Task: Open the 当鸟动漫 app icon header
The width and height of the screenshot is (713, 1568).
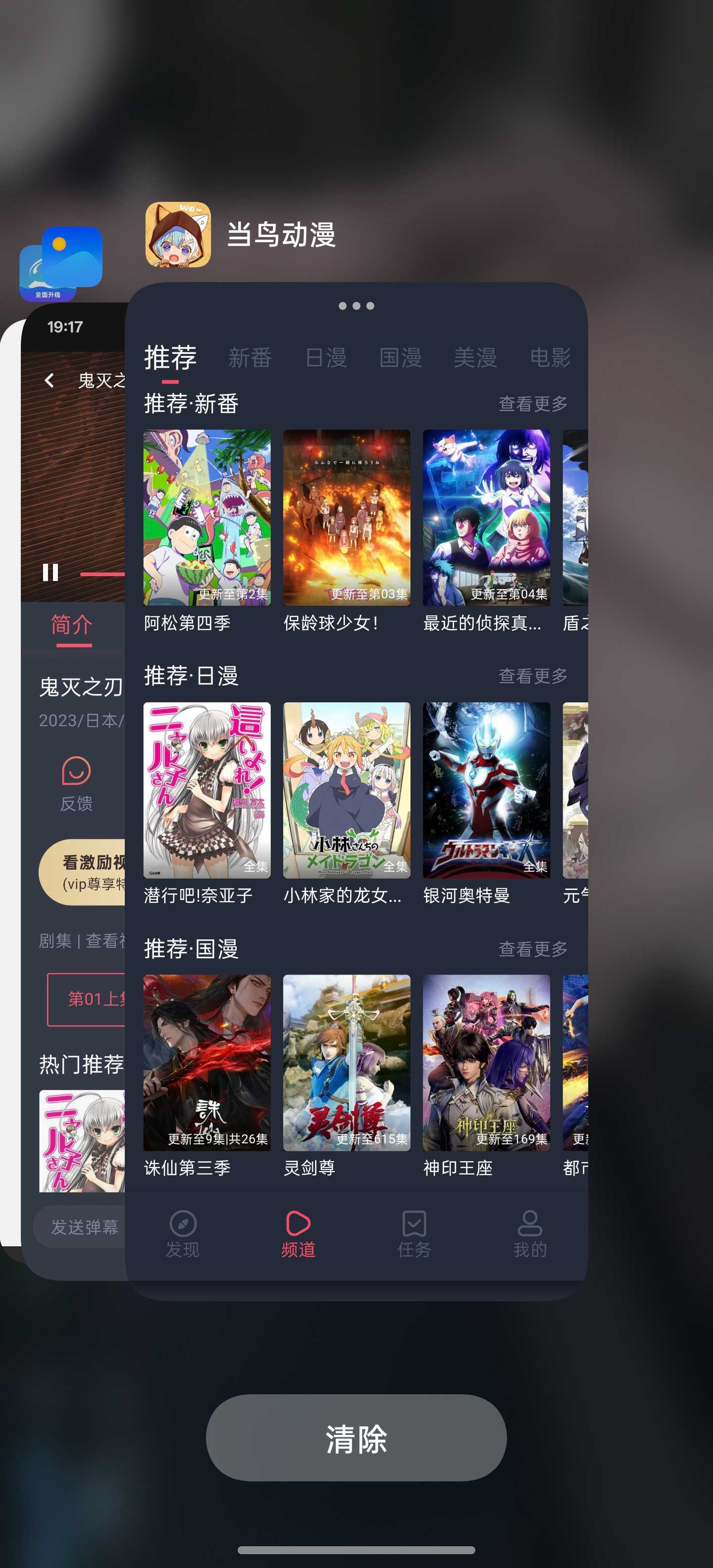Action: pyautogui.click(x=178, y=234)
